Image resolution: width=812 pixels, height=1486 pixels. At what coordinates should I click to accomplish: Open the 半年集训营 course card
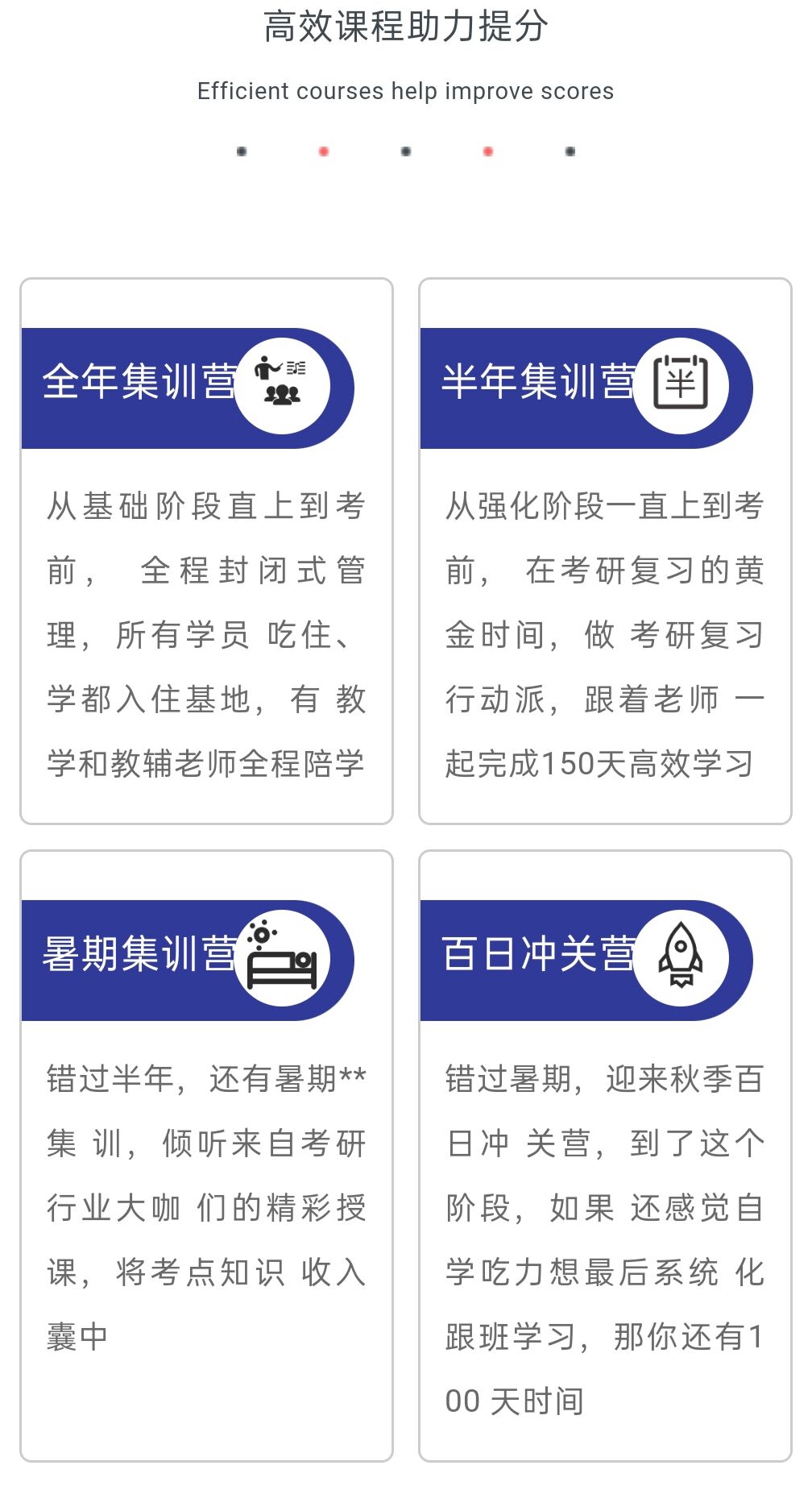coord(605,551)
